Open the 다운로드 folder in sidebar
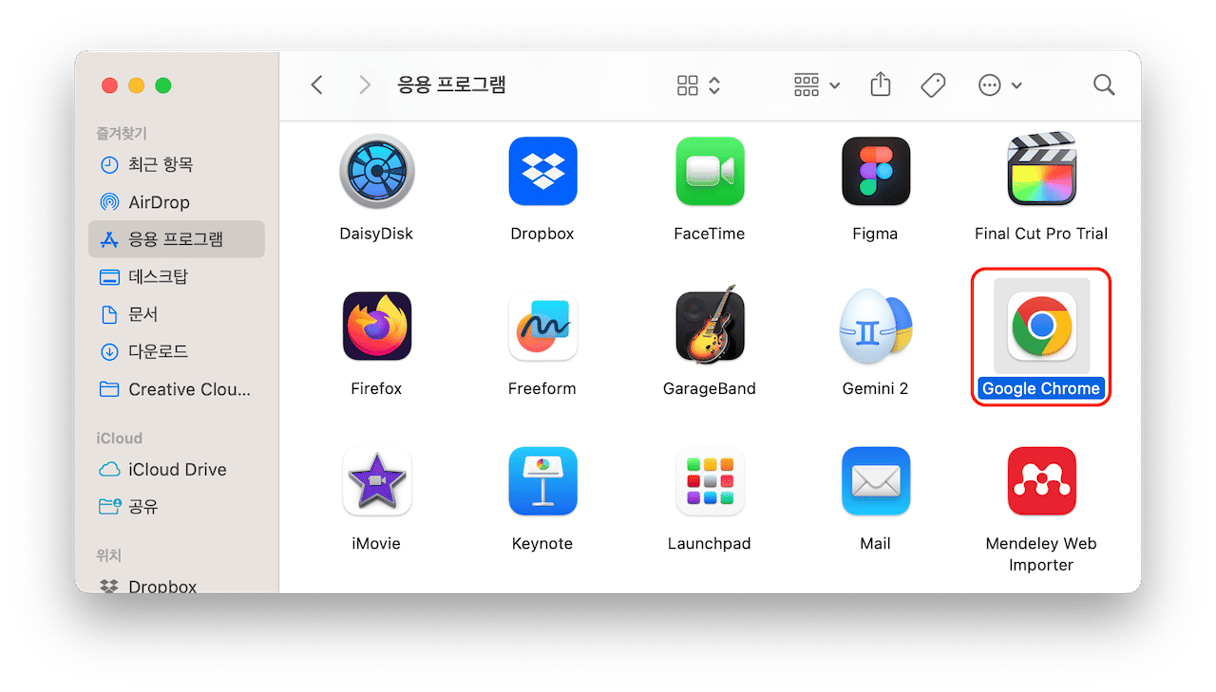The height and width of the screenshot is (692, 1216). click(x=158, y=352)
